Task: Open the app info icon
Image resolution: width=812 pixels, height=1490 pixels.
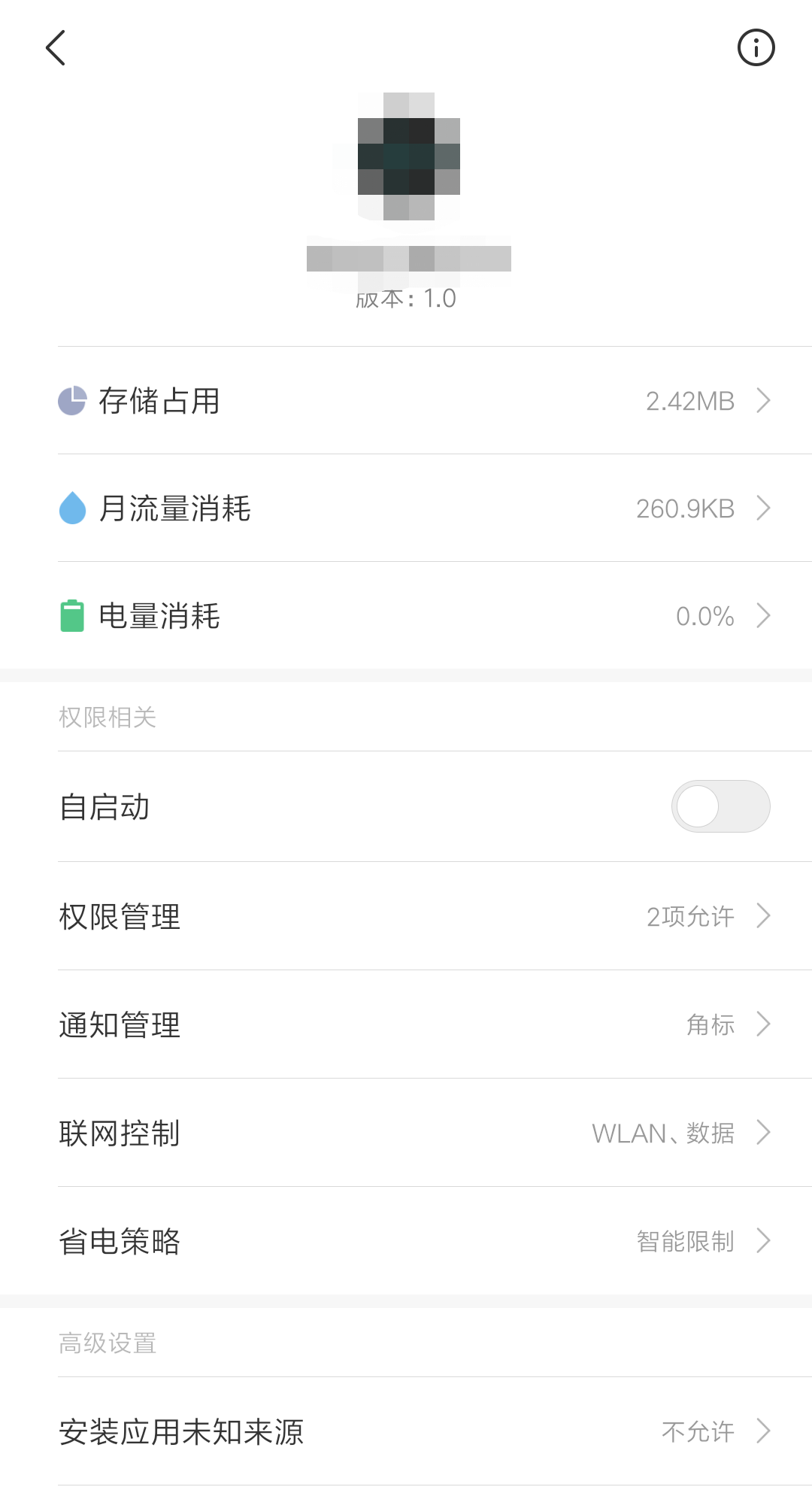Action: point(756,48)
